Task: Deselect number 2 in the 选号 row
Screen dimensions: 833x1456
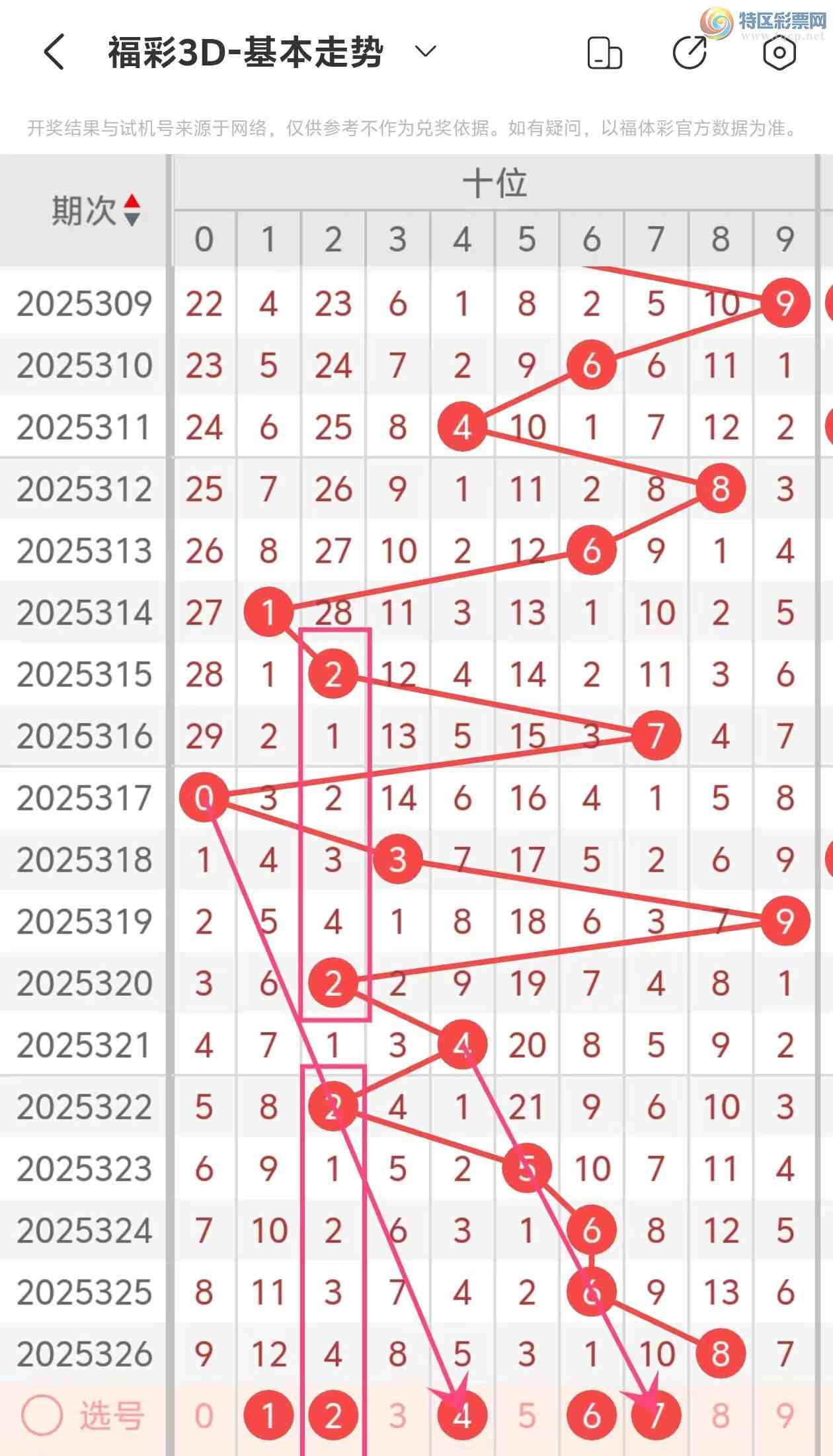Action: point(333,1416)
